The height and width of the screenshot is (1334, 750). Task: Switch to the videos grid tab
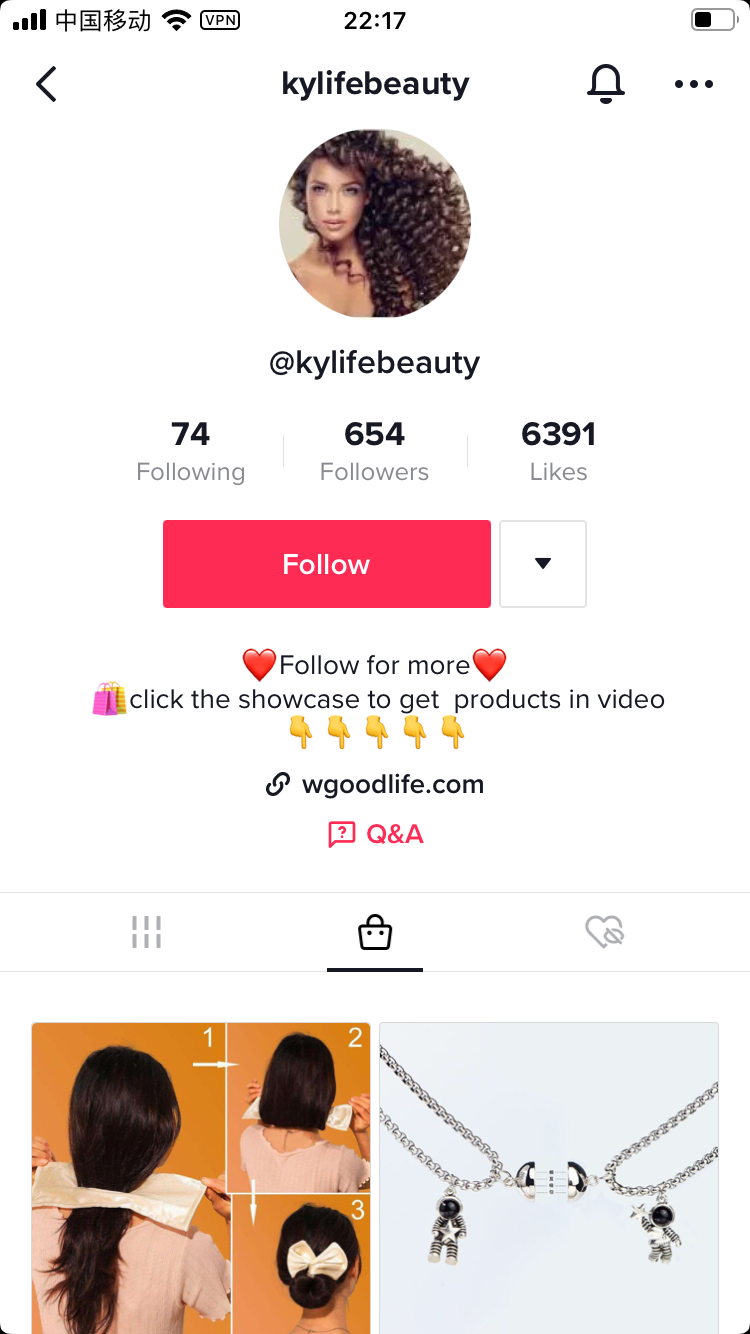click(146, 932)
